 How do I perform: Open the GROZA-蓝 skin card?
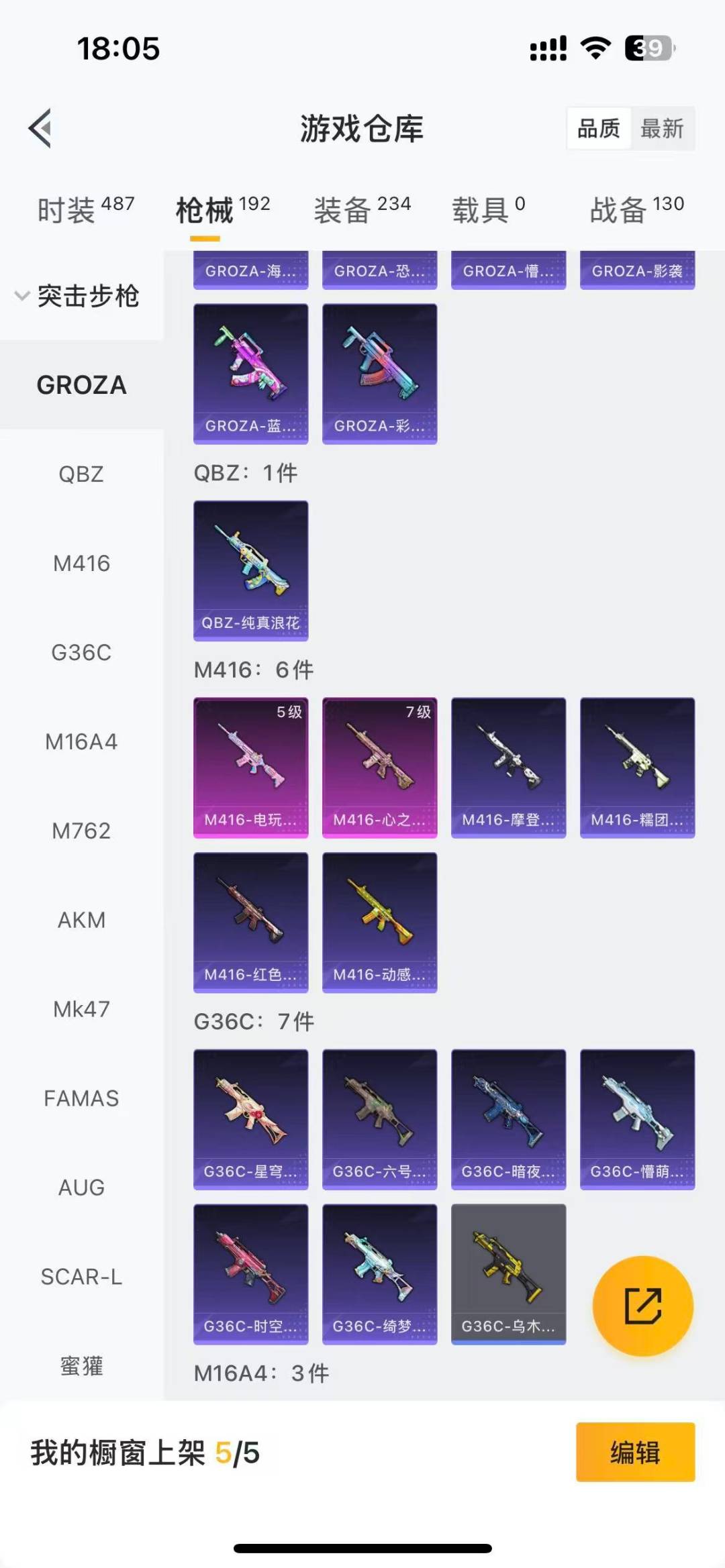(250, 373)
